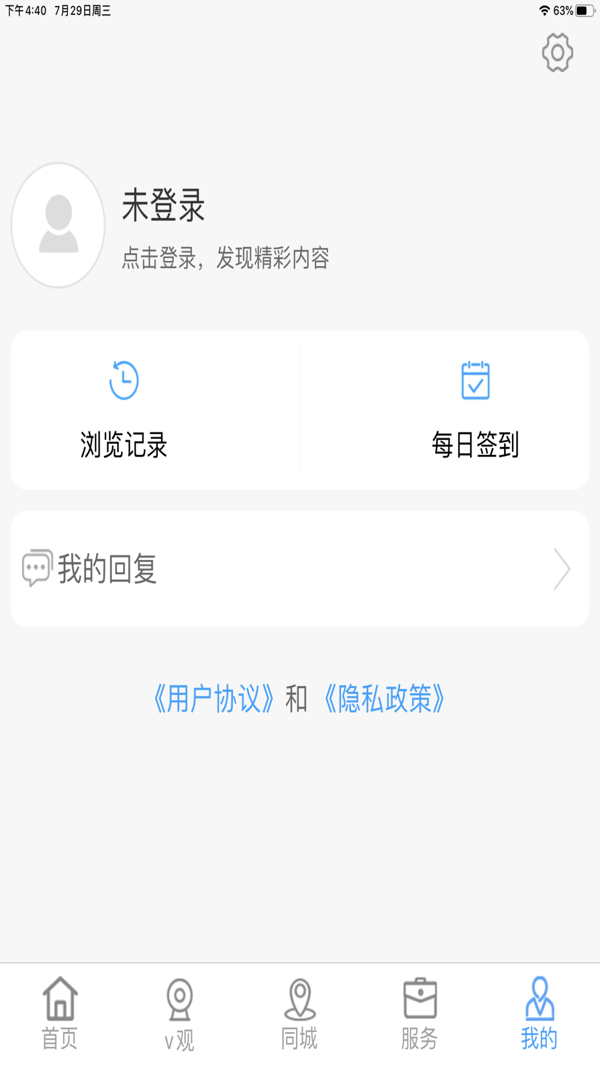Switch to the 服务 tab
Screen dimensions: 600x1067
pyautogui.click(x=420, y=1013)
